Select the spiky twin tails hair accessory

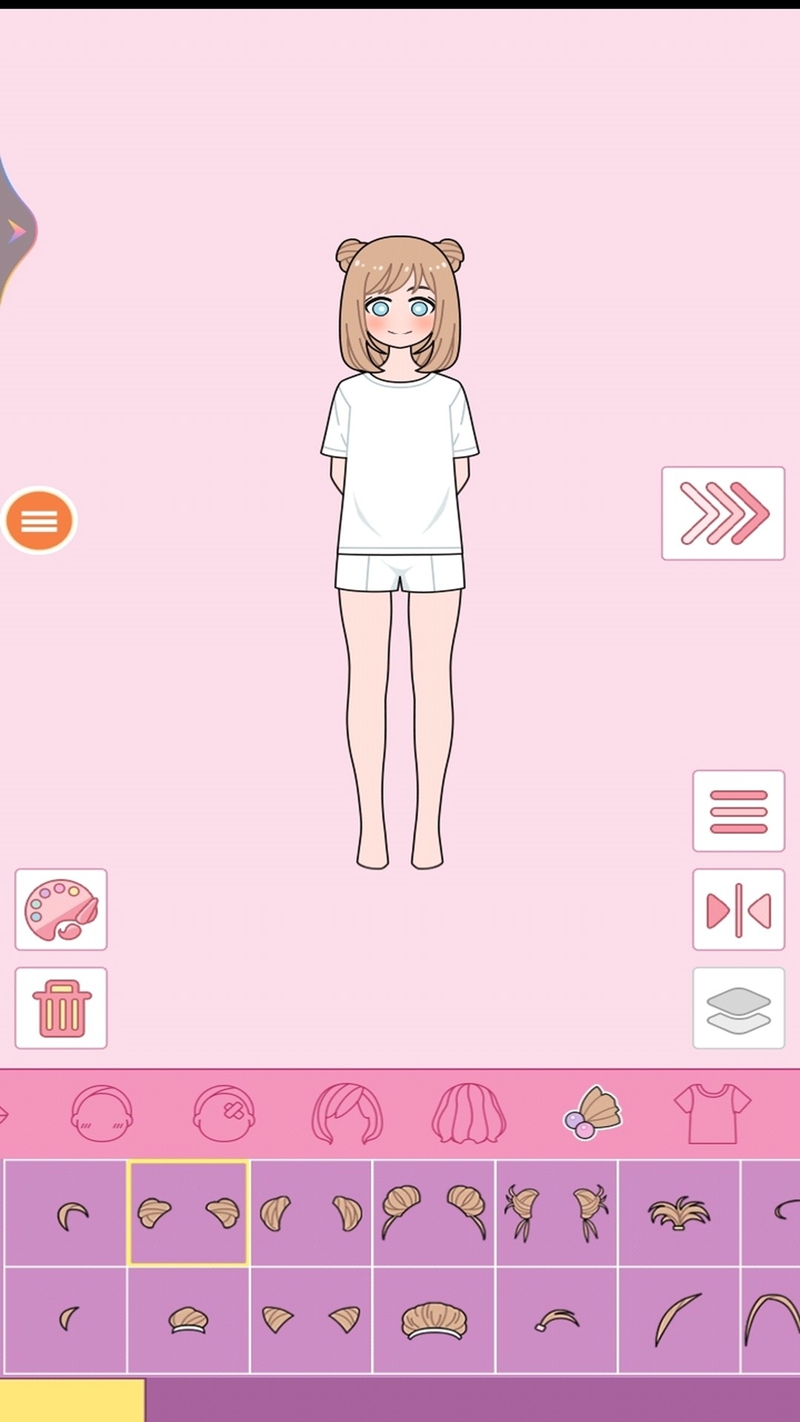coord(557,1210)
